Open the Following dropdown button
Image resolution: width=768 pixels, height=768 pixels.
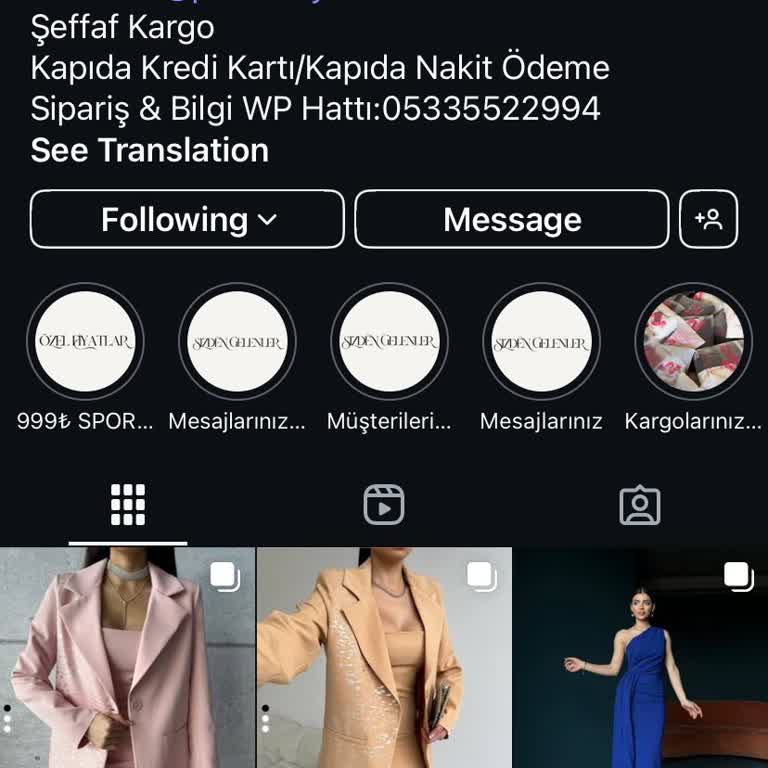click(187, 219)
